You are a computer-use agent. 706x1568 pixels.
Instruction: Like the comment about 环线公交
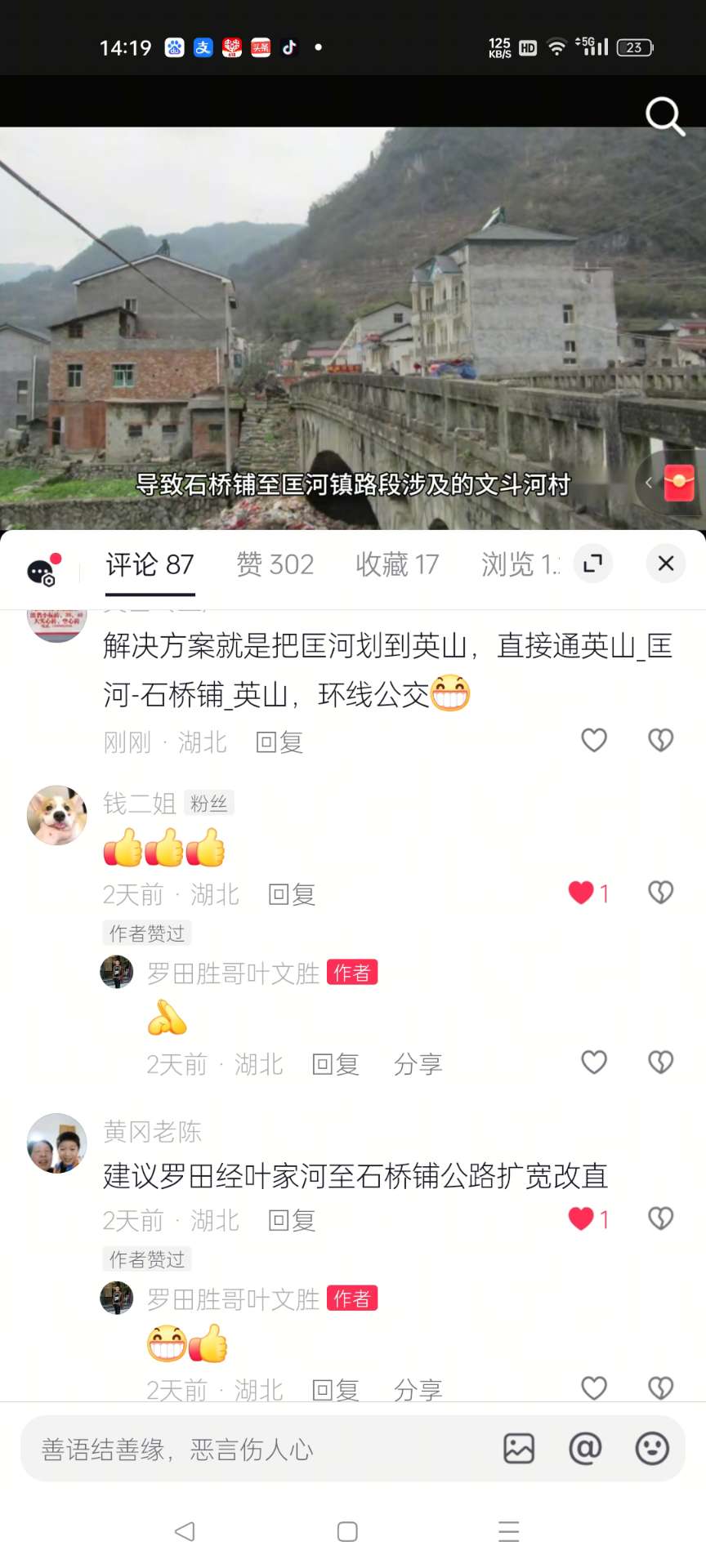[594, 741]
